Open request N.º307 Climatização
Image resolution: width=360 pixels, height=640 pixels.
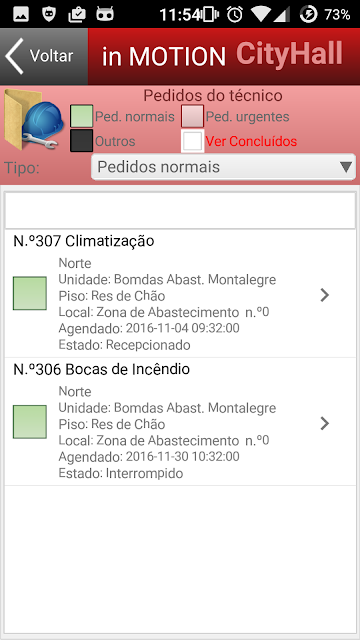point(180,293)
